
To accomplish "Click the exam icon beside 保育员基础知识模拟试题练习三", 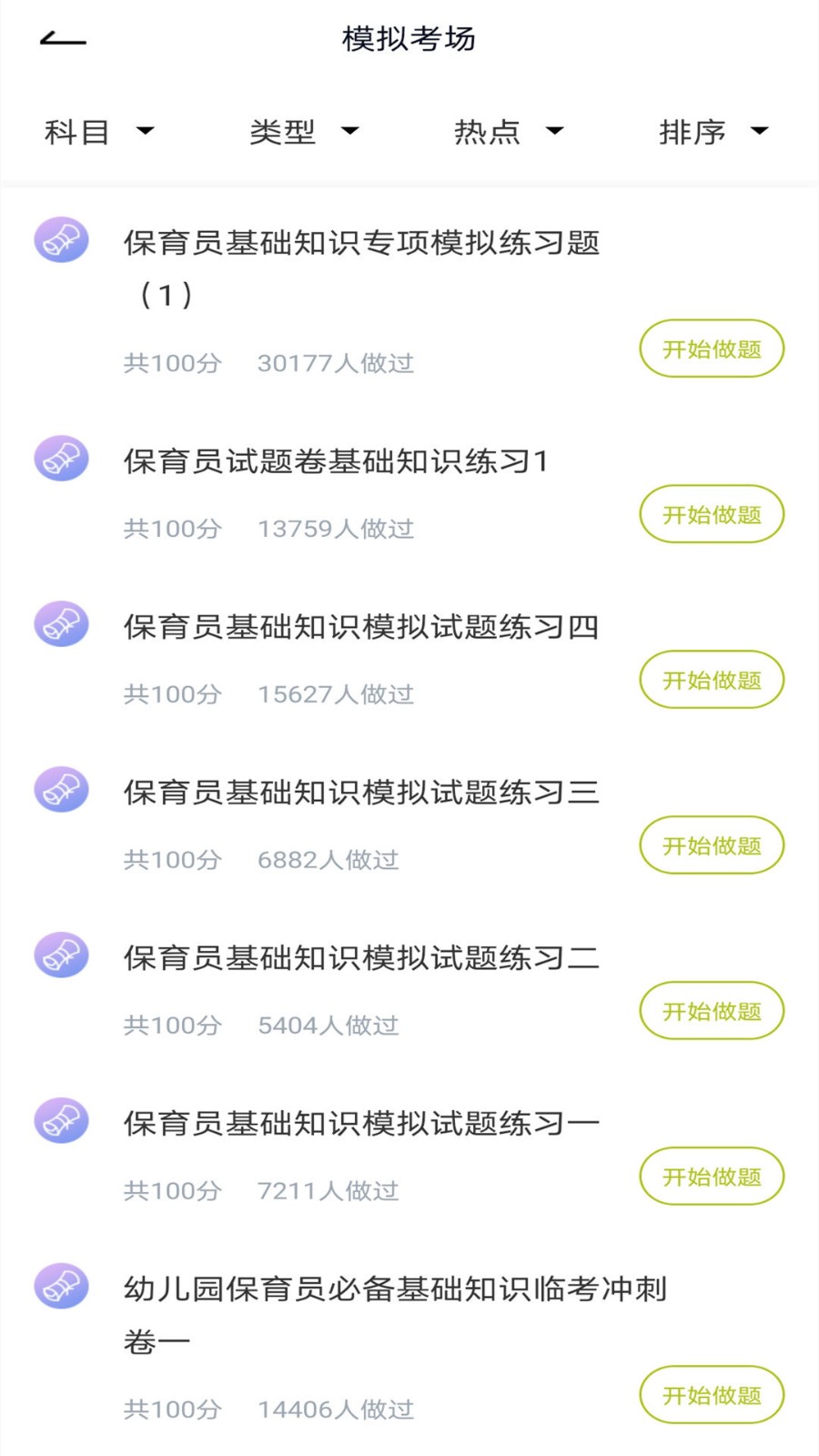I will [61, 790].
